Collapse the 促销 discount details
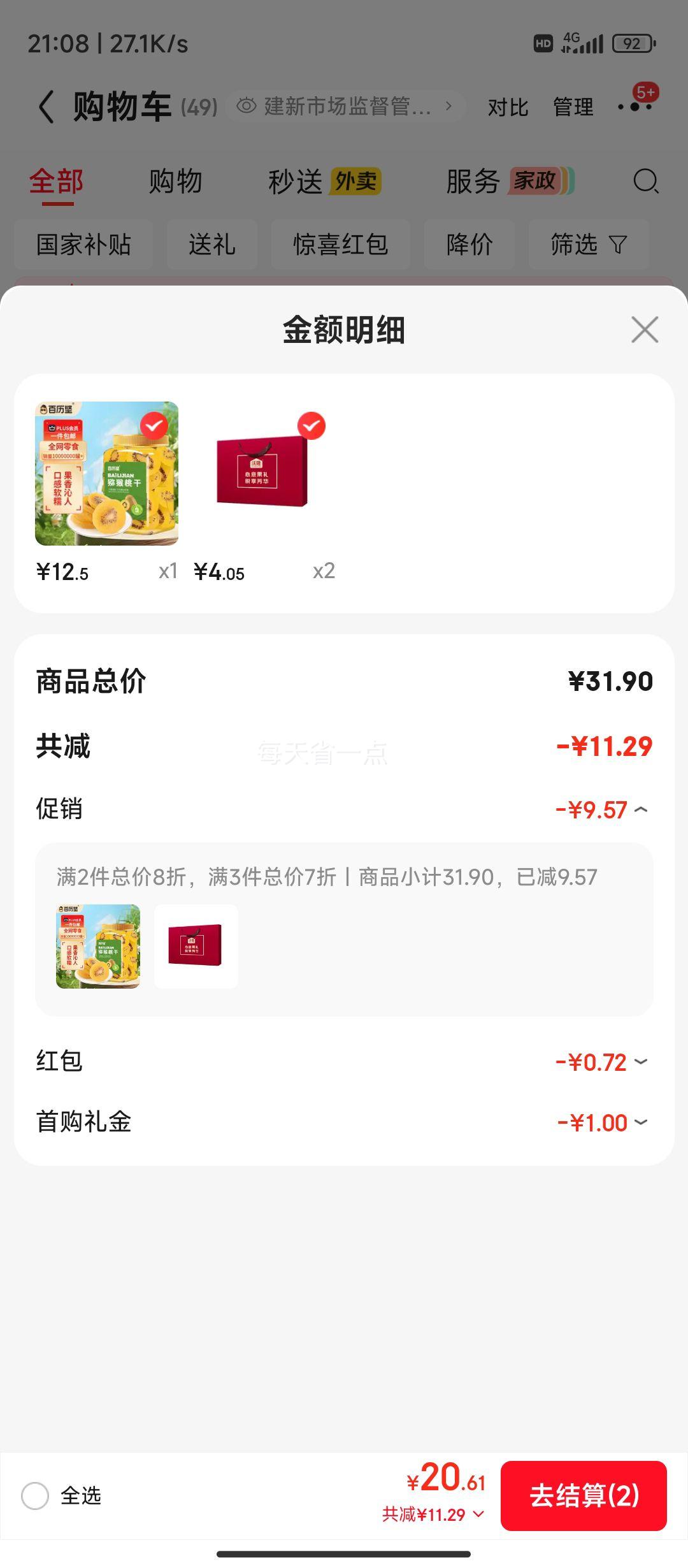 [x=642, y=809]
